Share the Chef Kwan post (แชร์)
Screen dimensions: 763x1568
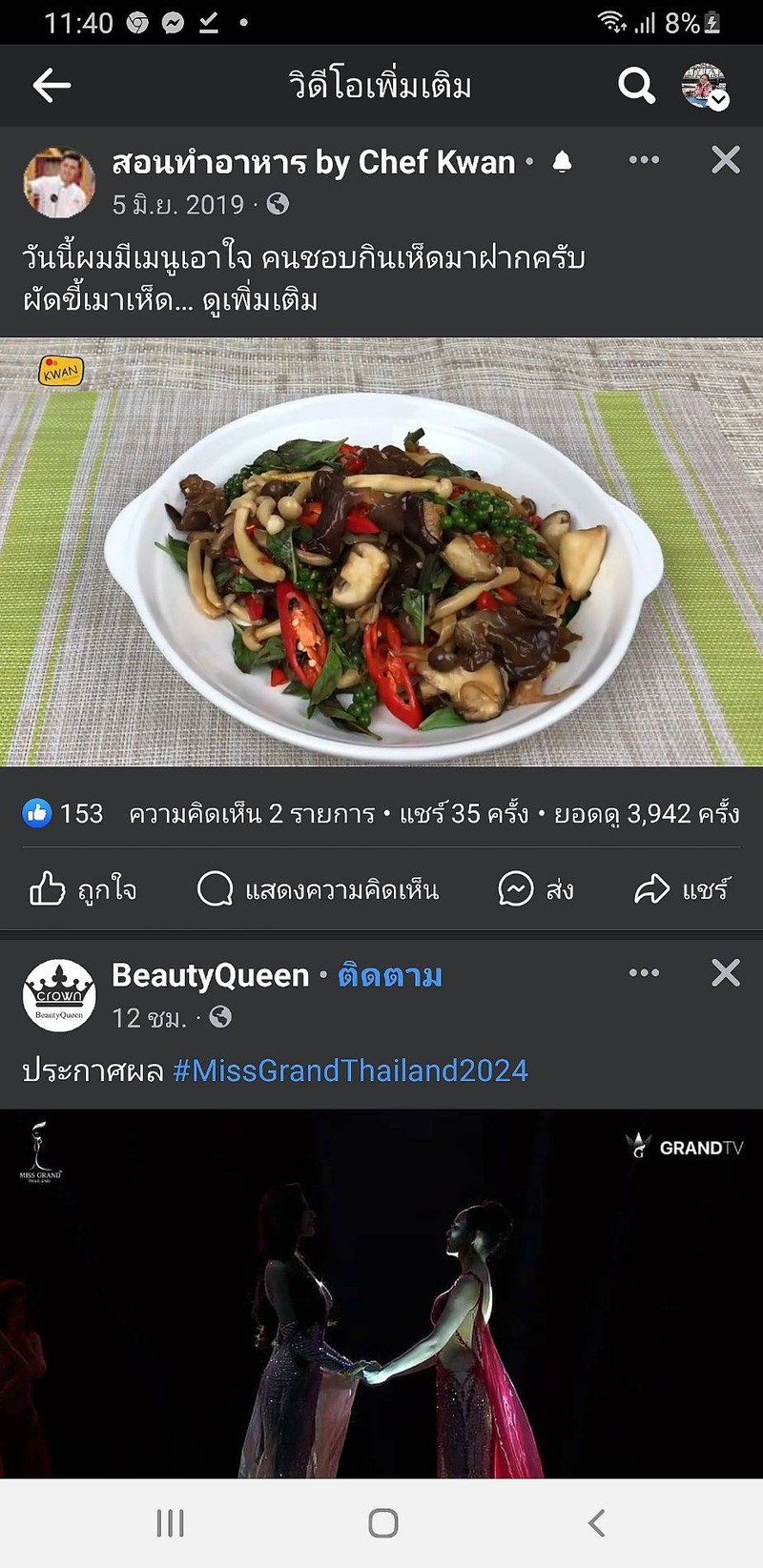[x=683, y=890]
